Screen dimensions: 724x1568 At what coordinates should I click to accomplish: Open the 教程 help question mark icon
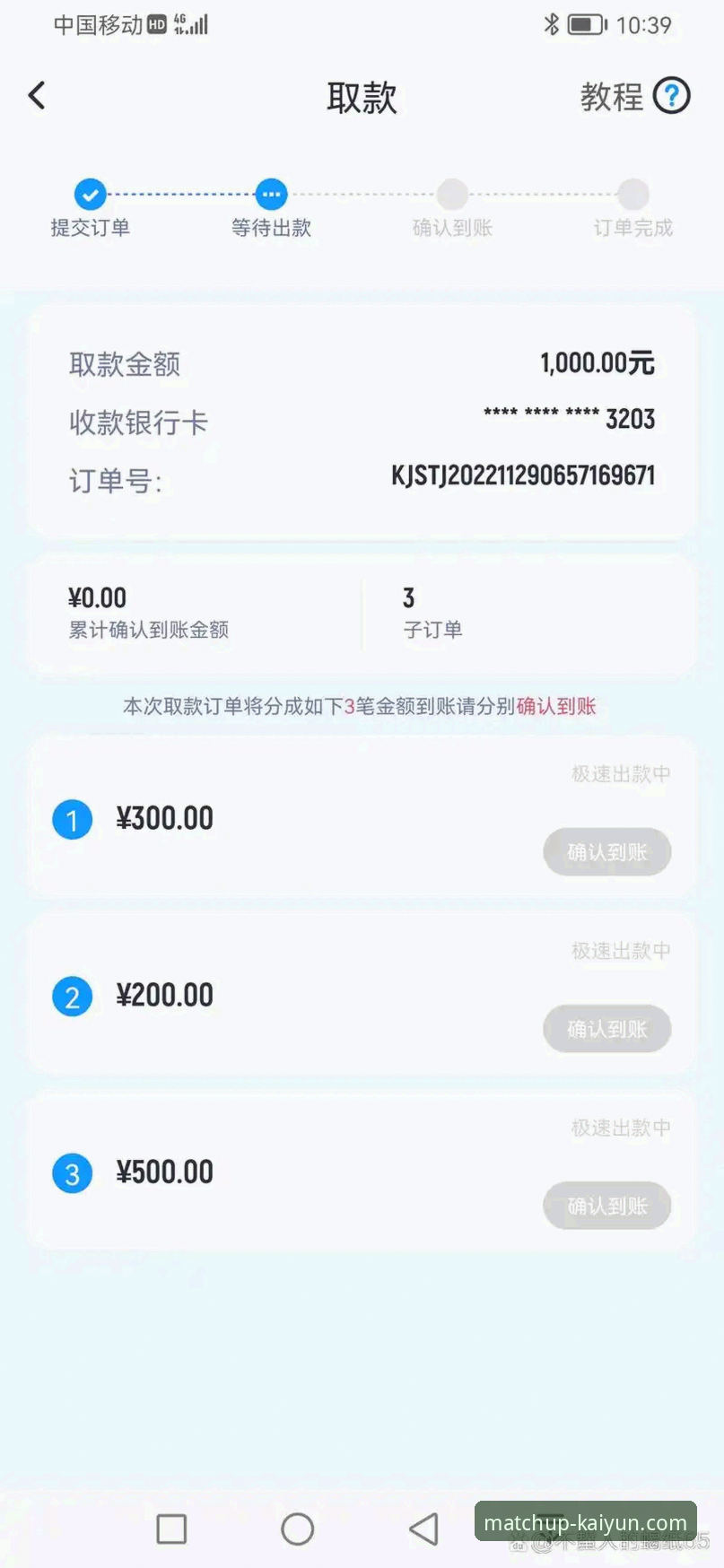click(671, 95)
